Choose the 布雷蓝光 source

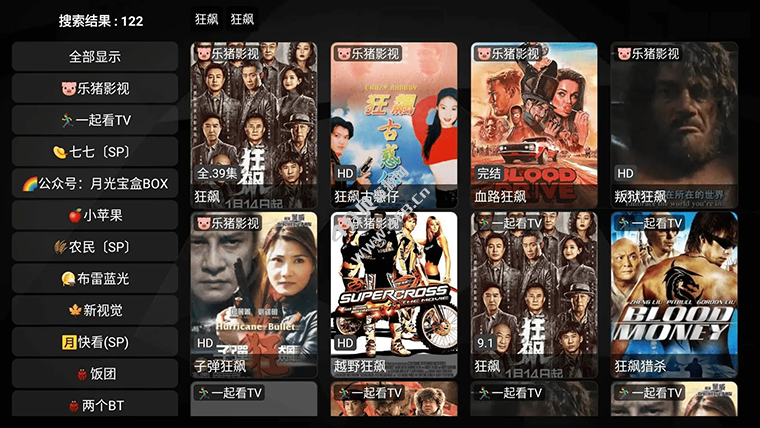[x=95, y=279]
